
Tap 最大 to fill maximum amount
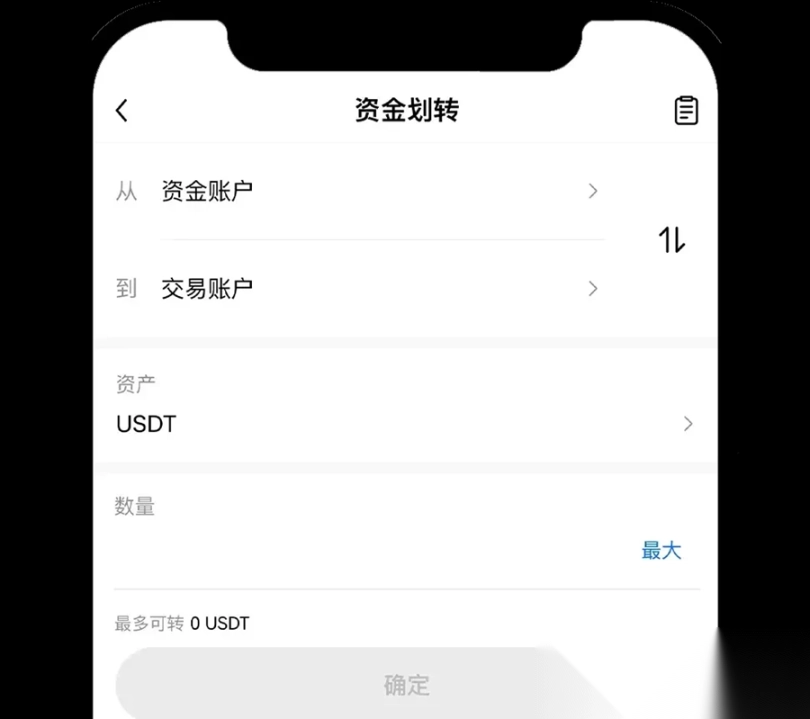(x=661, y=551)
